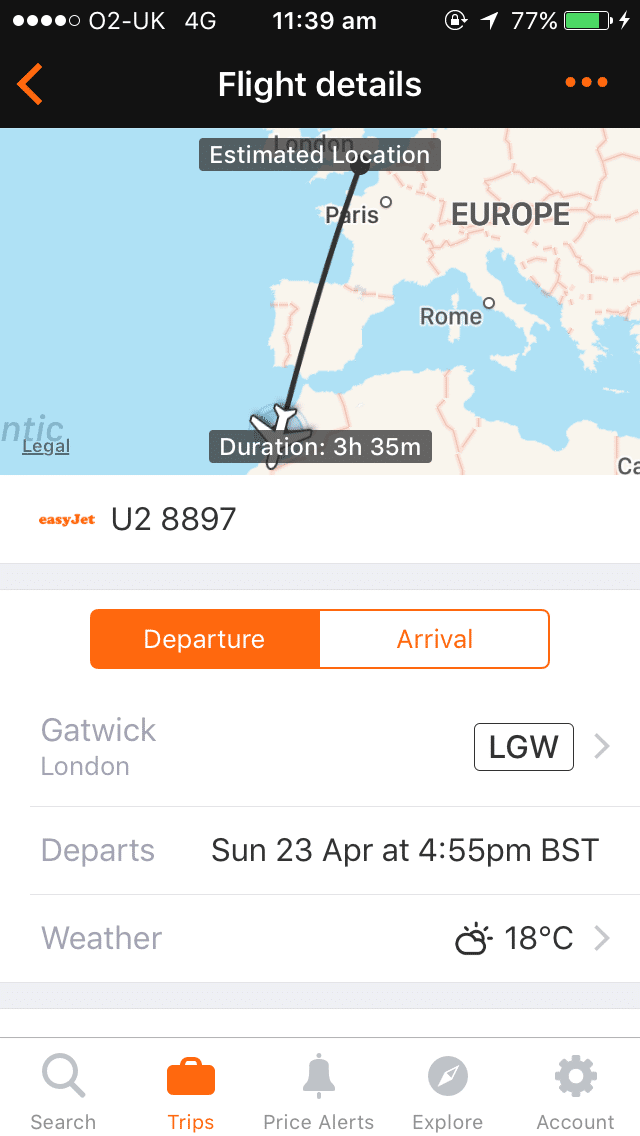This screenshot has width=640, height=1136.
Task: Switch to the Arrival segment
Action: click(434, 639)
